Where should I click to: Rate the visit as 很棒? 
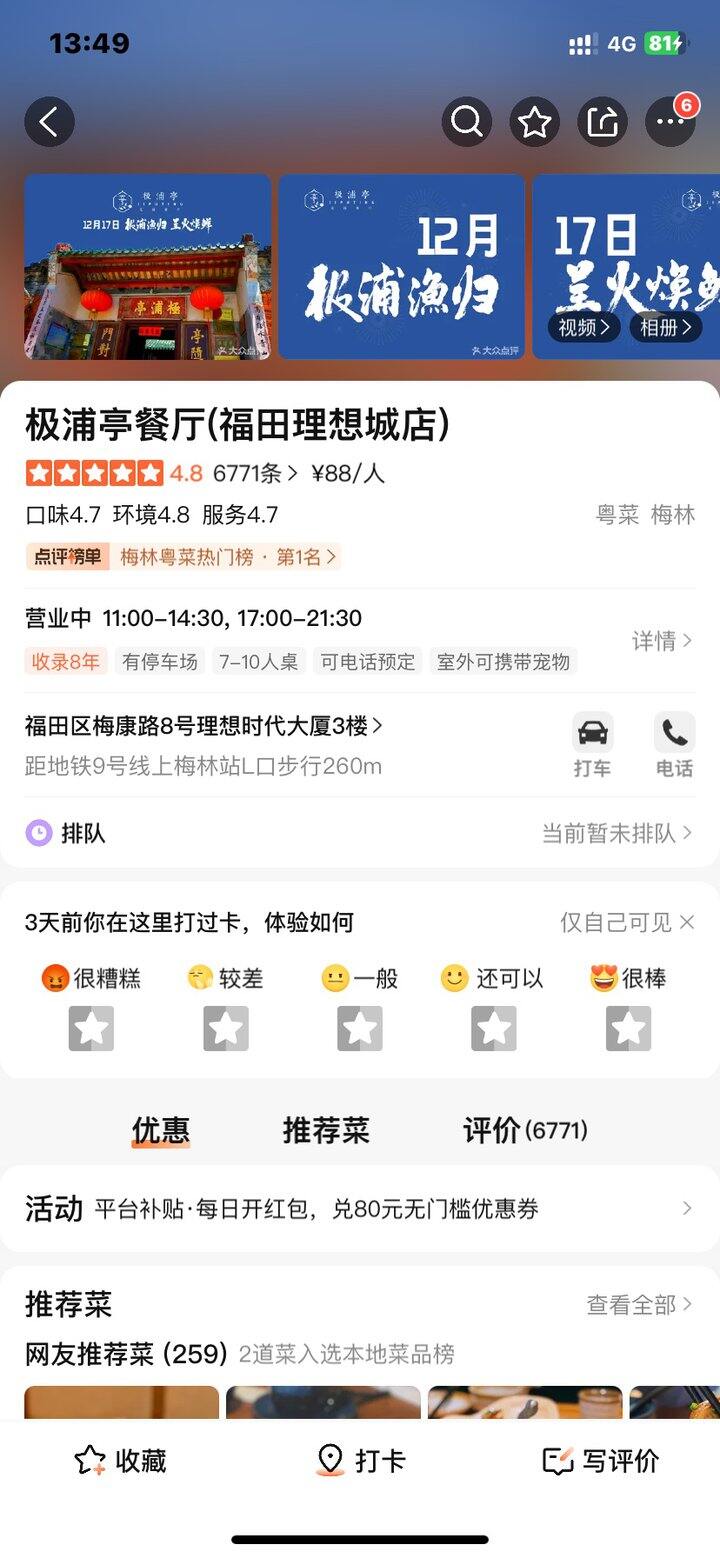[x=628, y=1028]
